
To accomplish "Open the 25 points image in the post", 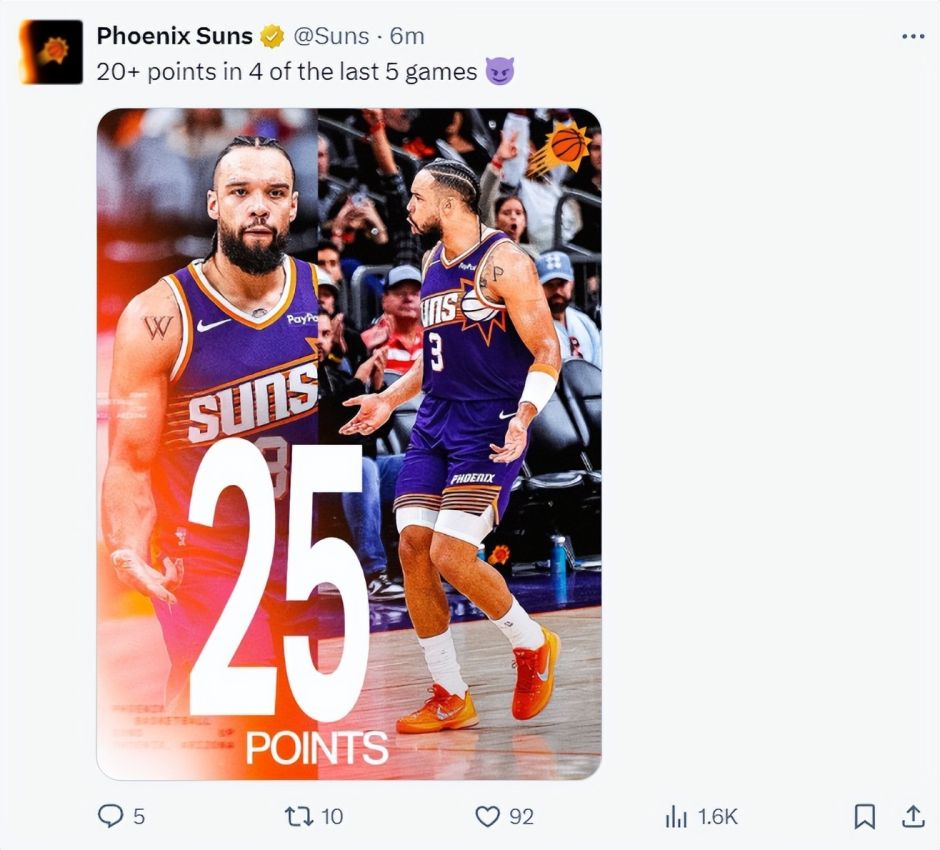I will (x=348, y=444).
